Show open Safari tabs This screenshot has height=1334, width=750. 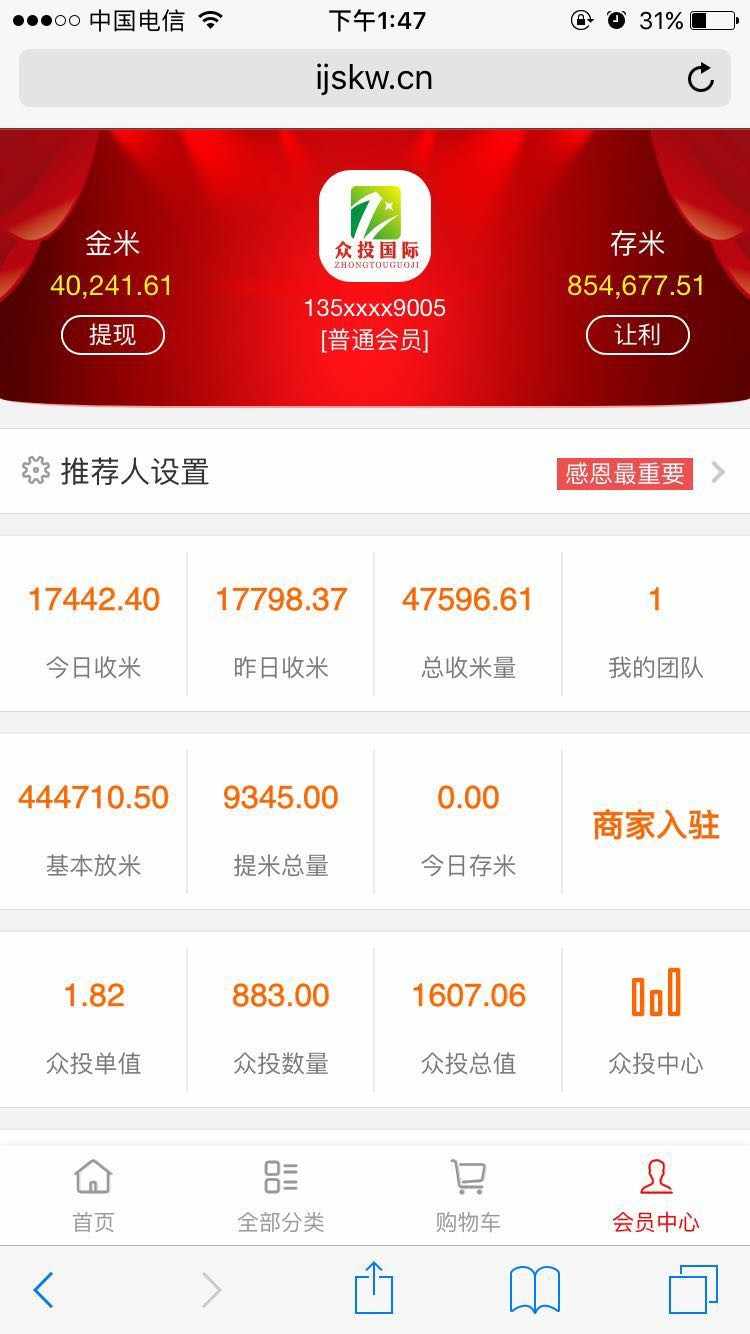[693, 1290]
